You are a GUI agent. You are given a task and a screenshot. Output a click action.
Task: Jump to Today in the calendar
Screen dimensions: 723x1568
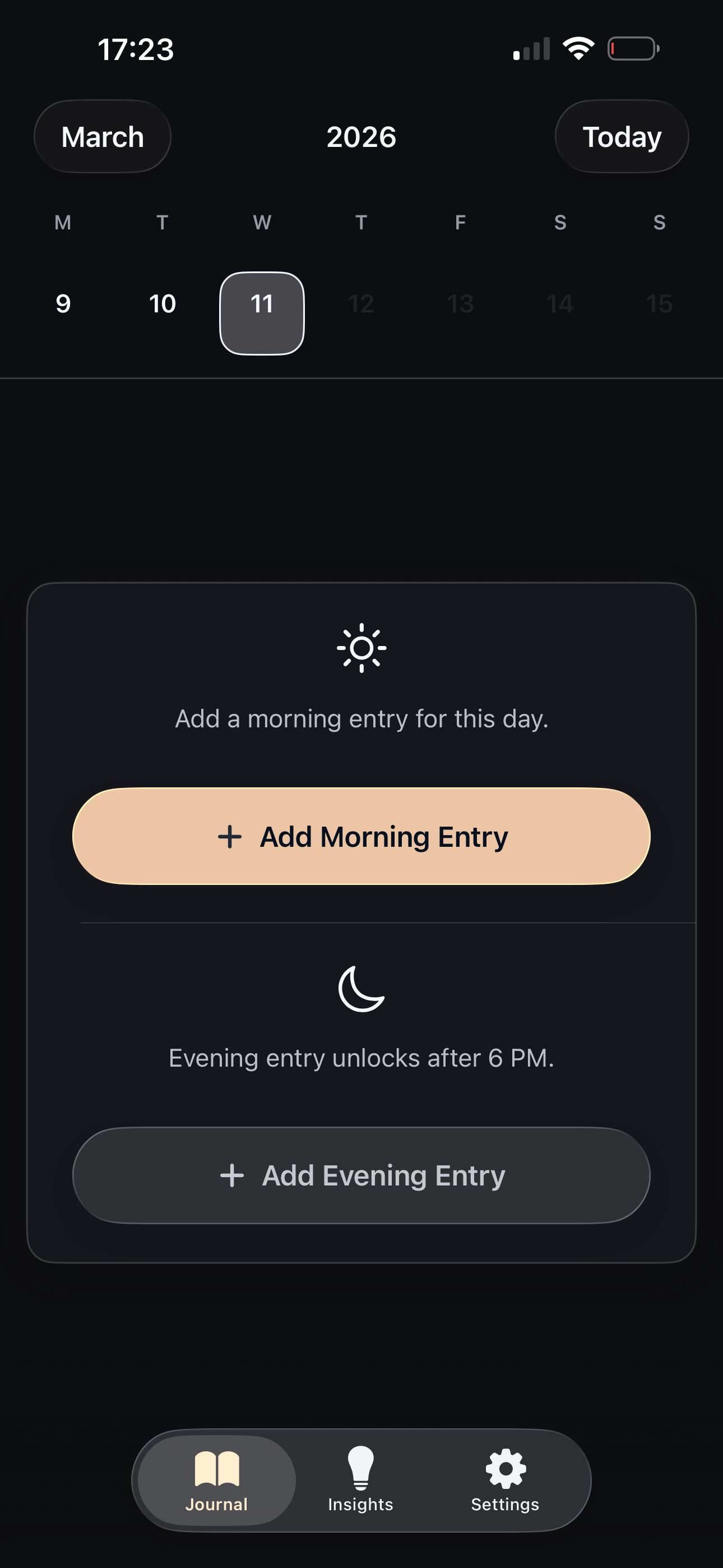[622, 137]
